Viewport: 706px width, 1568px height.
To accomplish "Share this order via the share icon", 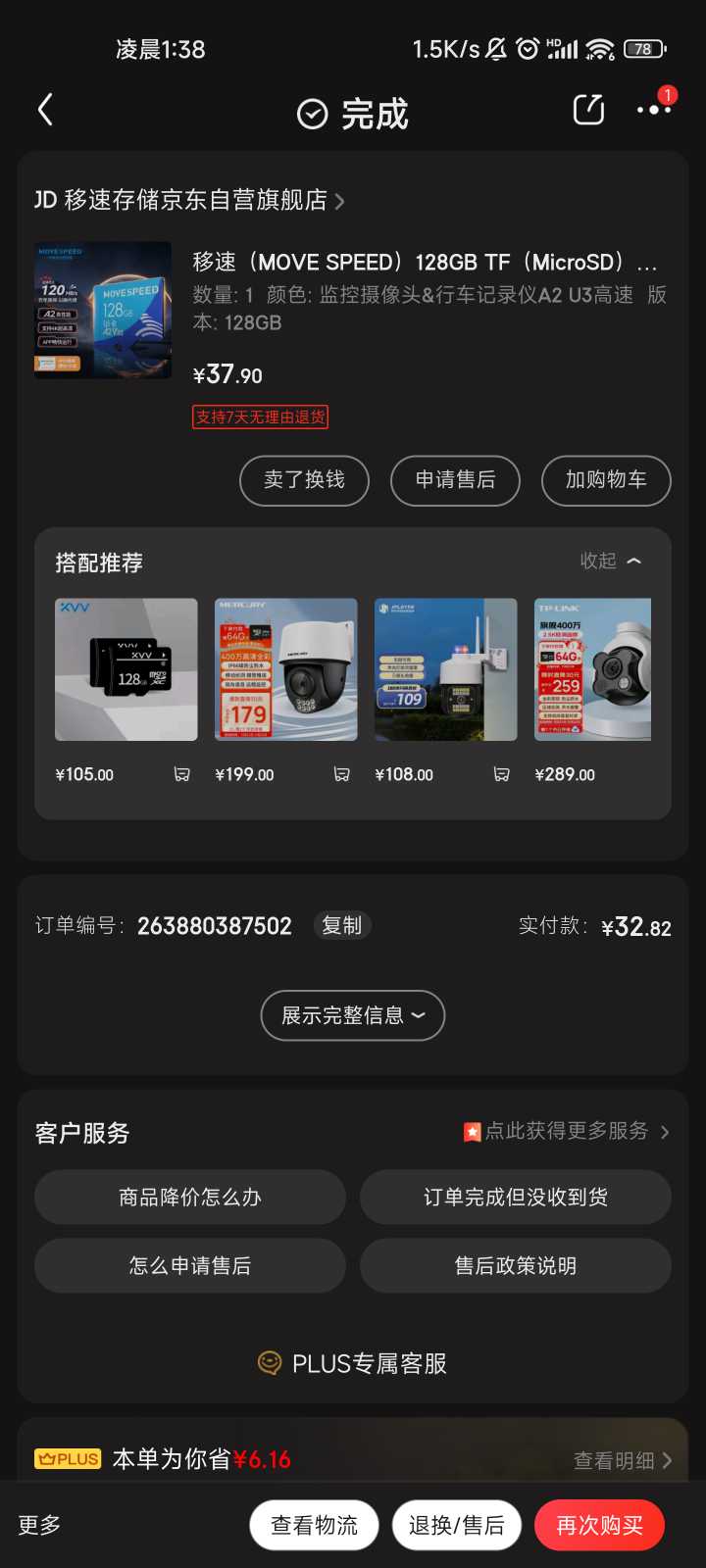I will pos(588,110).
